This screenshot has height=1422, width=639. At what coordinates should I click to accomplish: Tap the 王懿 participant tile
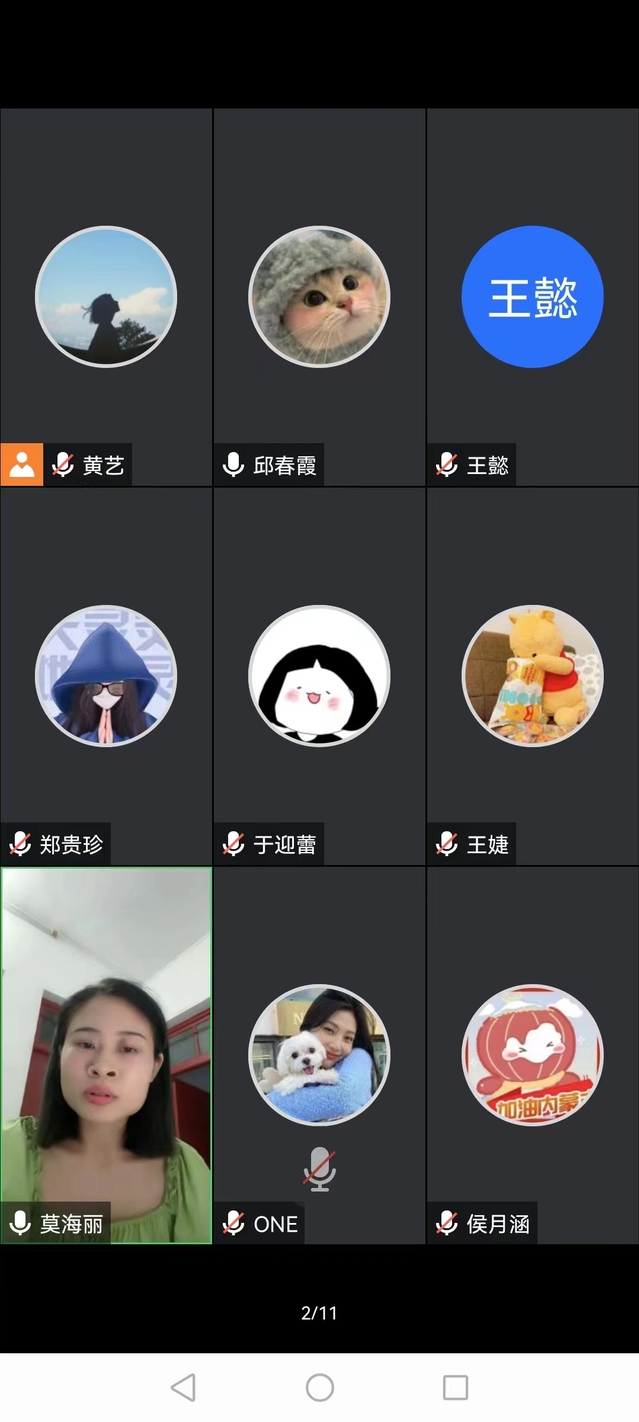tap(532, 297)
